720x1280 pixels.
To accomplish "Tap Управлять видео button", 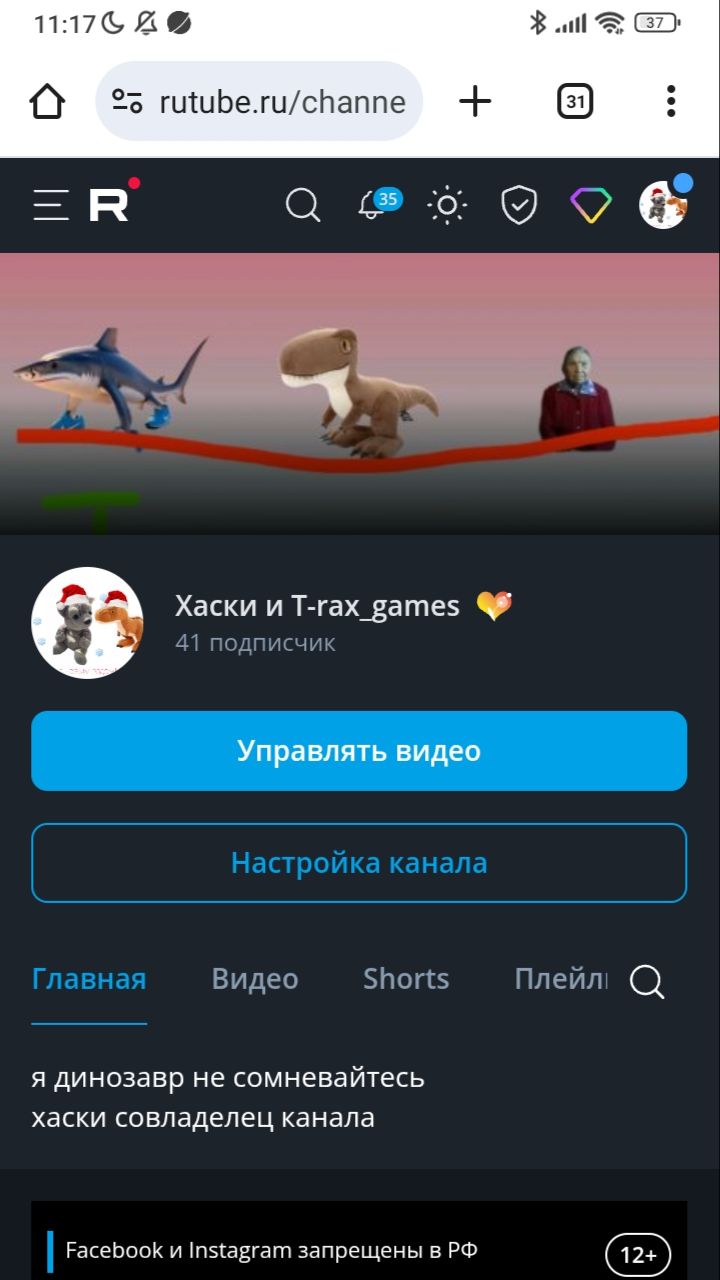I will click(x=359, y=751).
